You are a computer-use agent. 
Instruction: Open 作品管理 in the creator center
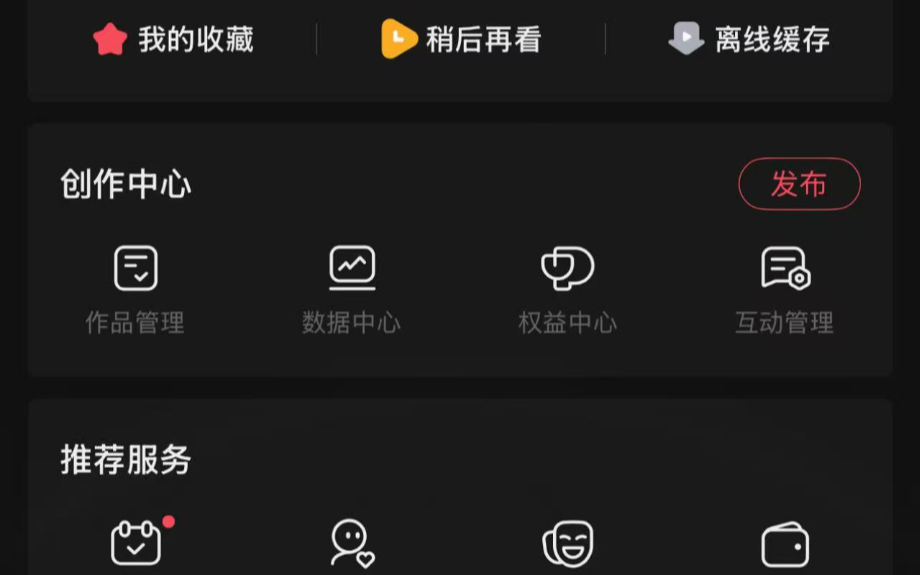pyautogui.click(x=135, y=289)
